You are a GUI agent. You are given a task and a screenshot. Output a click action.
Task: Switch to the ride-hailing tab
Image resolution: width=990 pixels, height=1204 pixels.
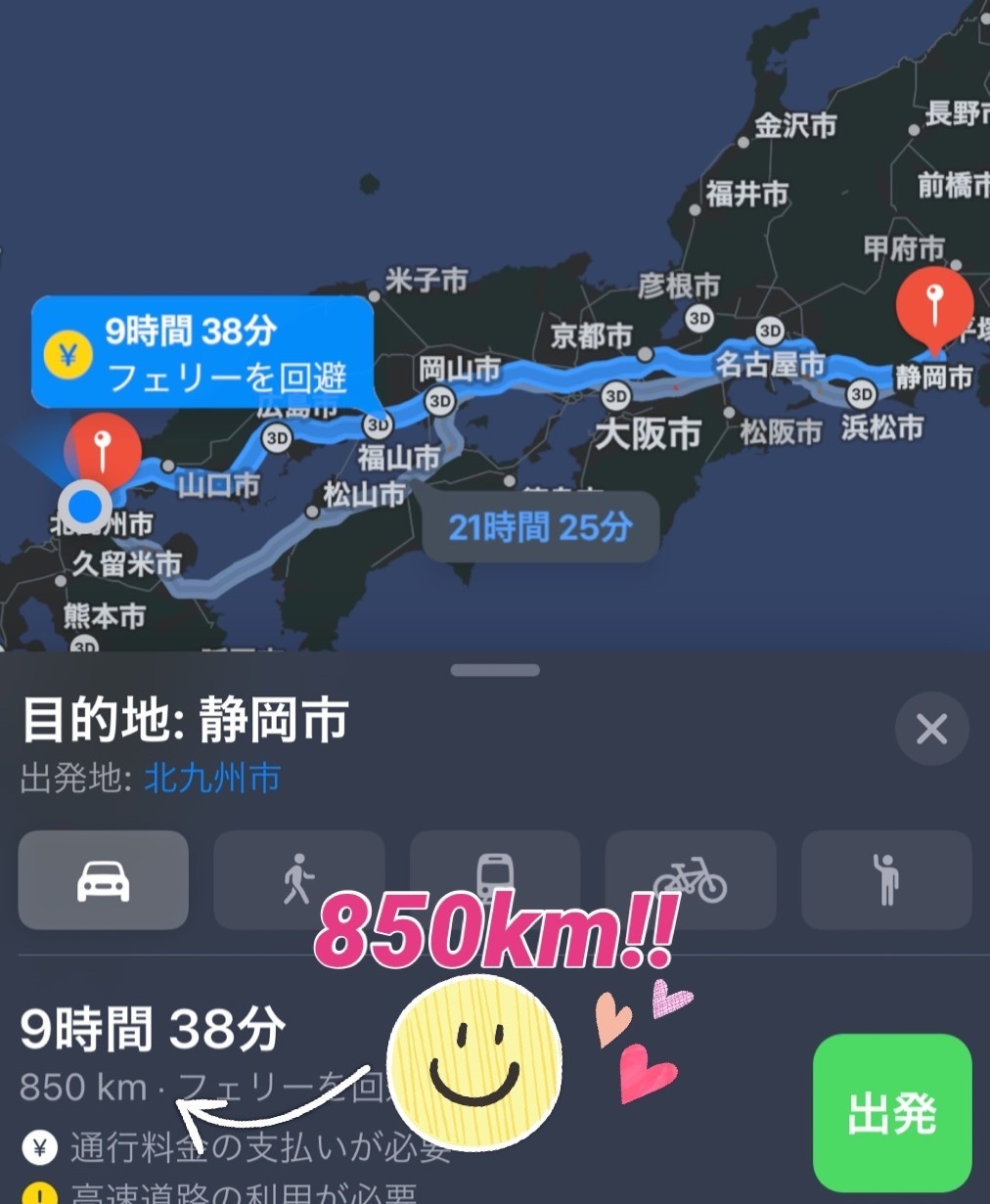tap(886, 879)
